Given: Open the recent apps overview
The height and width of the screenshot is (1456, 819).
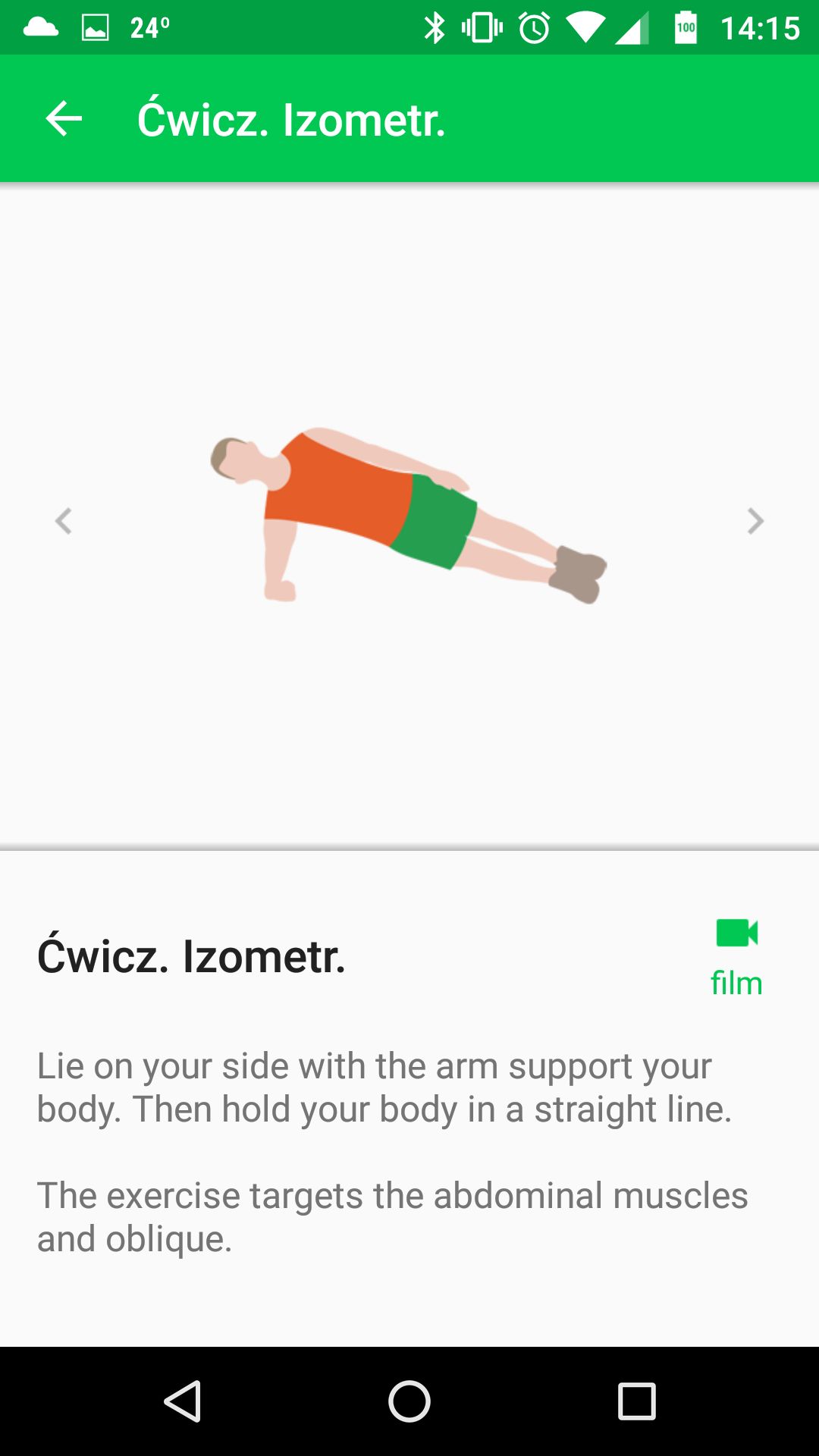Looking at the screenshot, I should (637, 1401).
